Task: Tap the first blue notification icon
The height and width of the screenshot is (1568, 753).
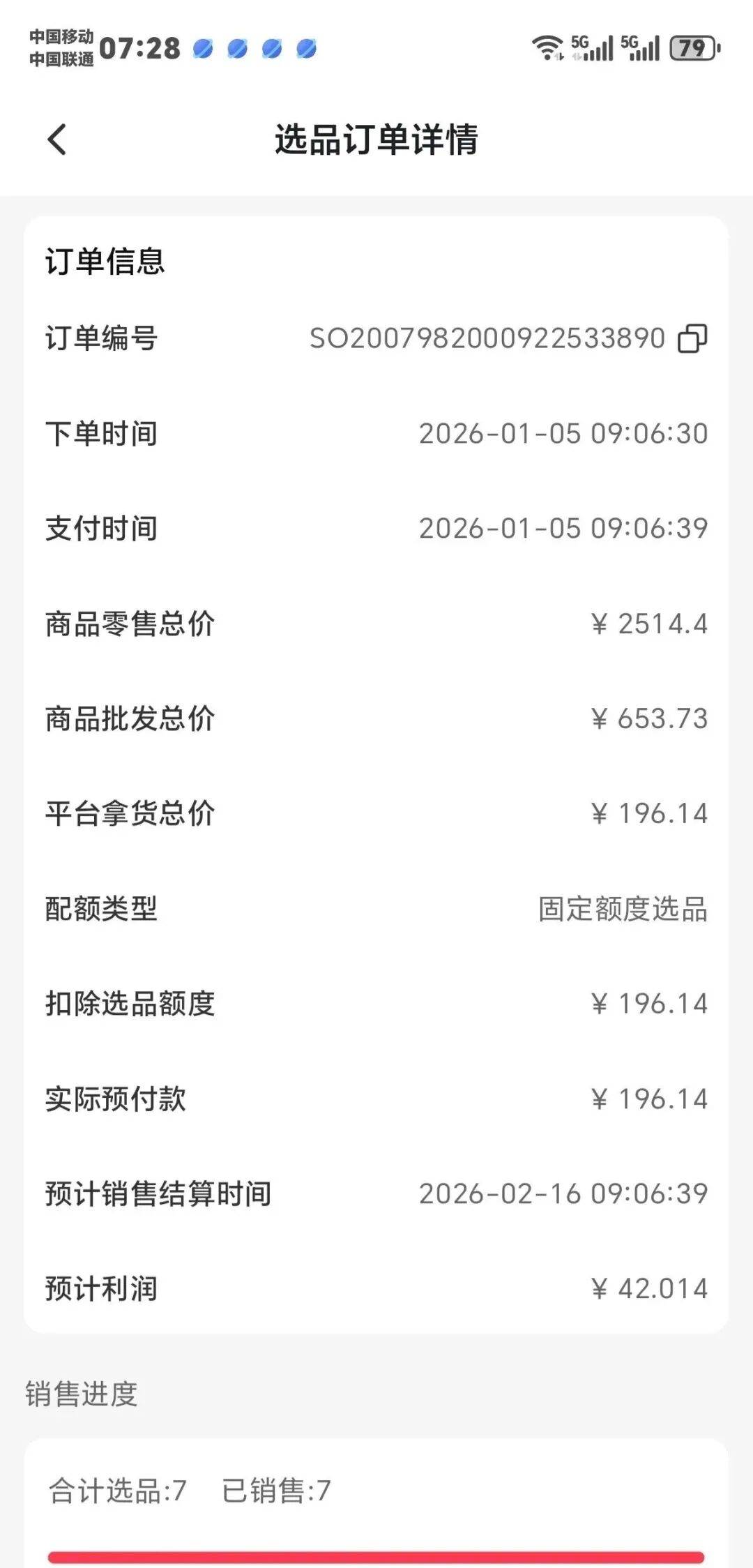Action: pyautogui.click(x=203, y=49)
